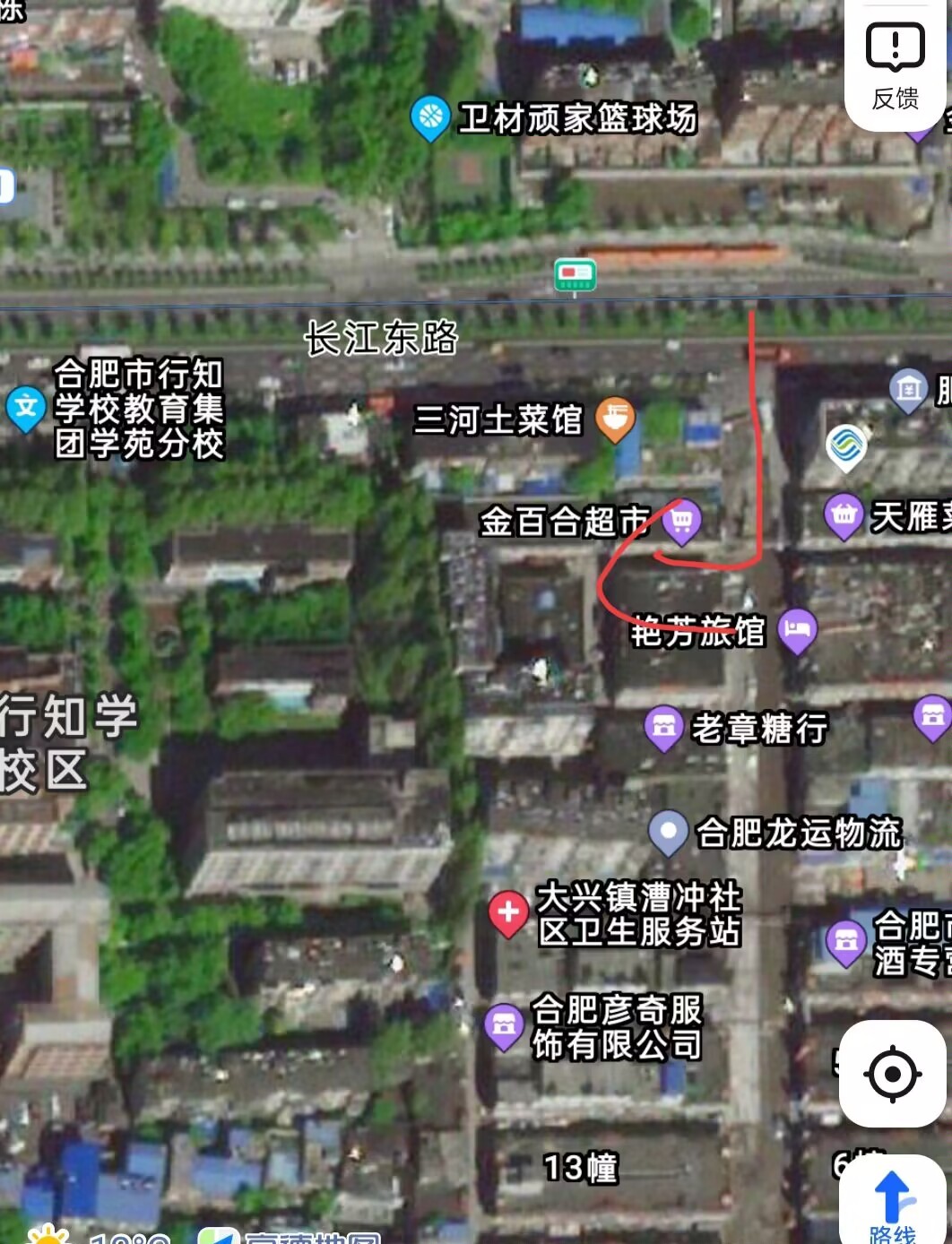
Task: Open the 路线 route planner
Action: 893,1205
